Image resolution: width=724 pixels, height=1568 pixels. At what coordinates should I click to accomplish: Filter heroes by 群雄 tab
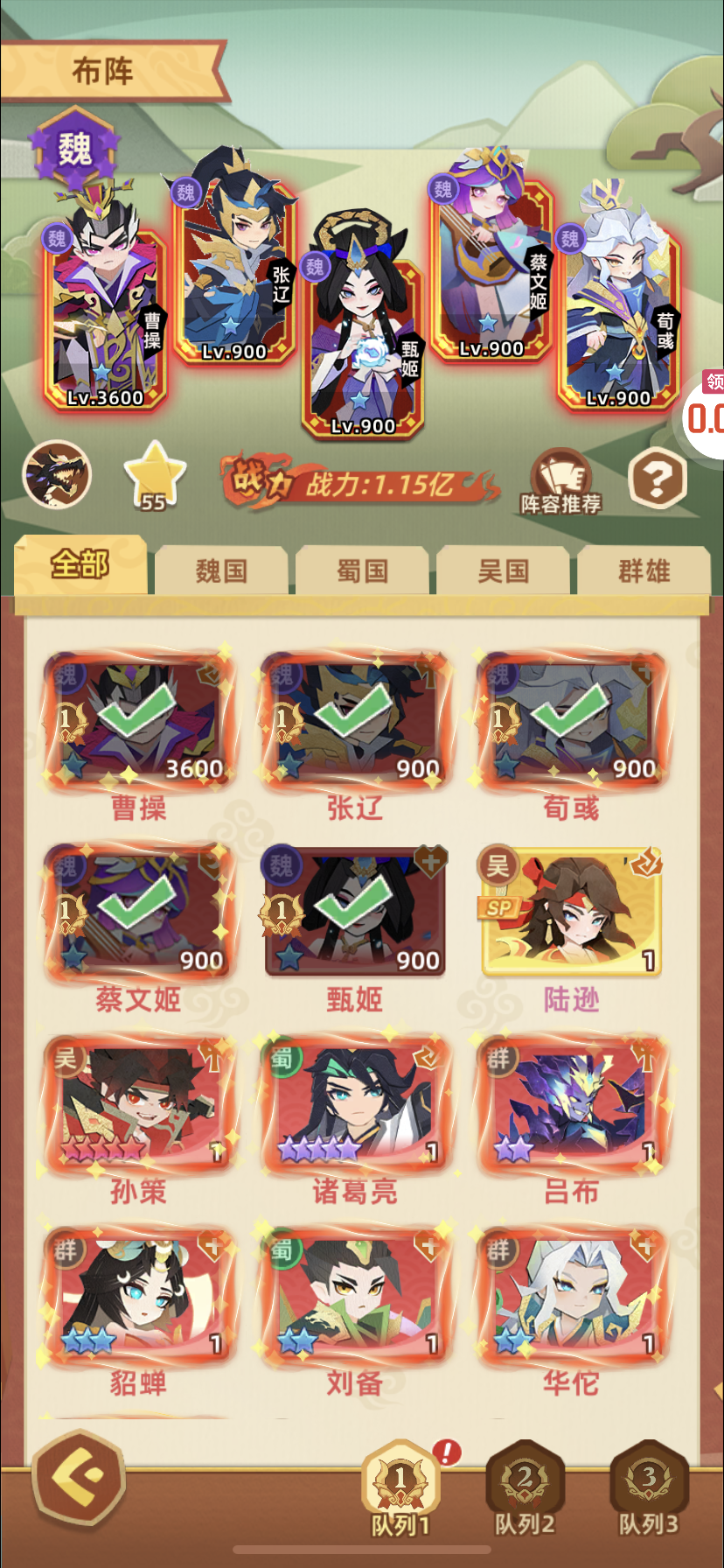coord(644,570)
